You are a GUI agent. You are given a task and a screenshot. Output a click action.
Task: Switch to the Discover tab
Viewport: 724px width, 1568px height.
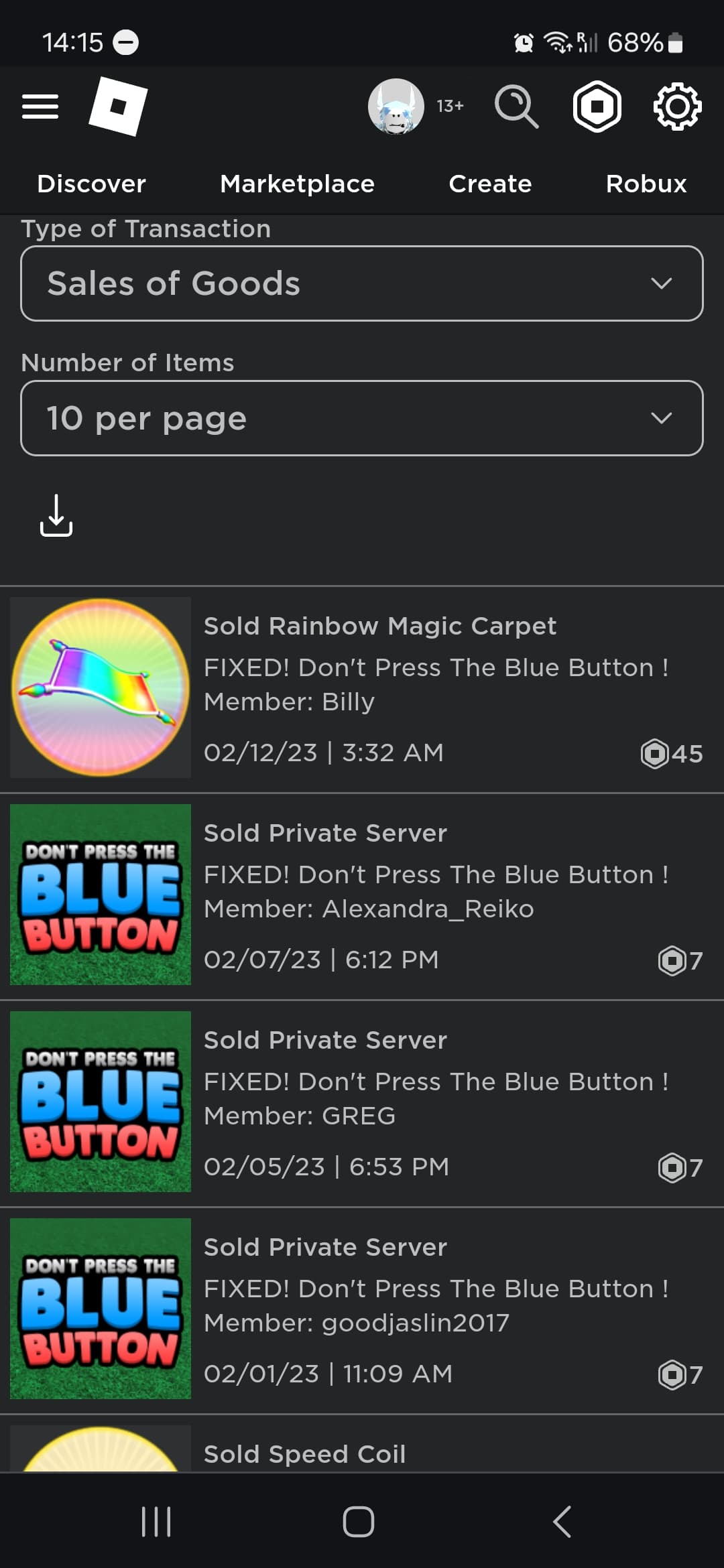(x=91, y=184)
